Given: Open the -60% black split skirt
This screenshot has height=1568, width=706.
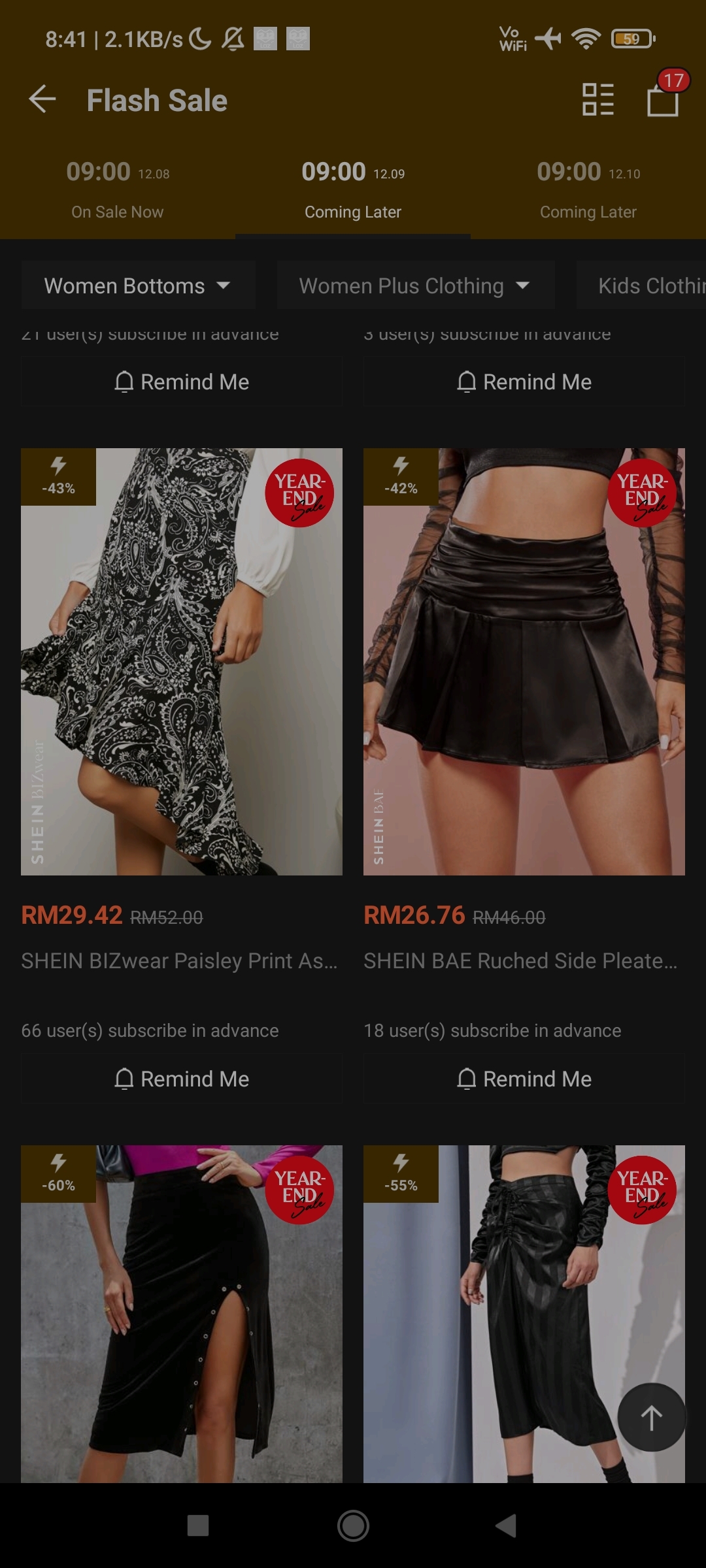Looking at the screenshot, I should click(182, 1313).
